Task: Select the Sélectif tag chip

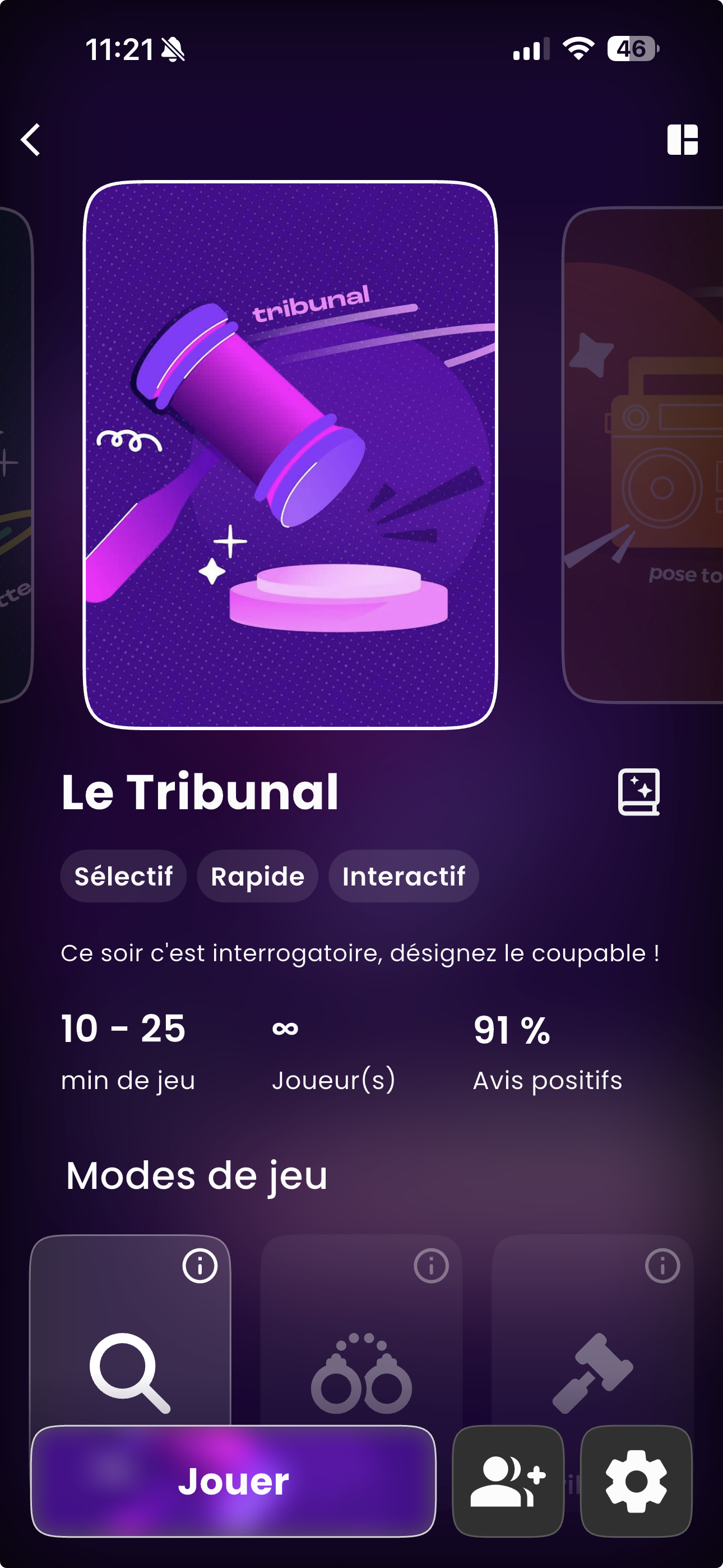Action: pos(123,877)
